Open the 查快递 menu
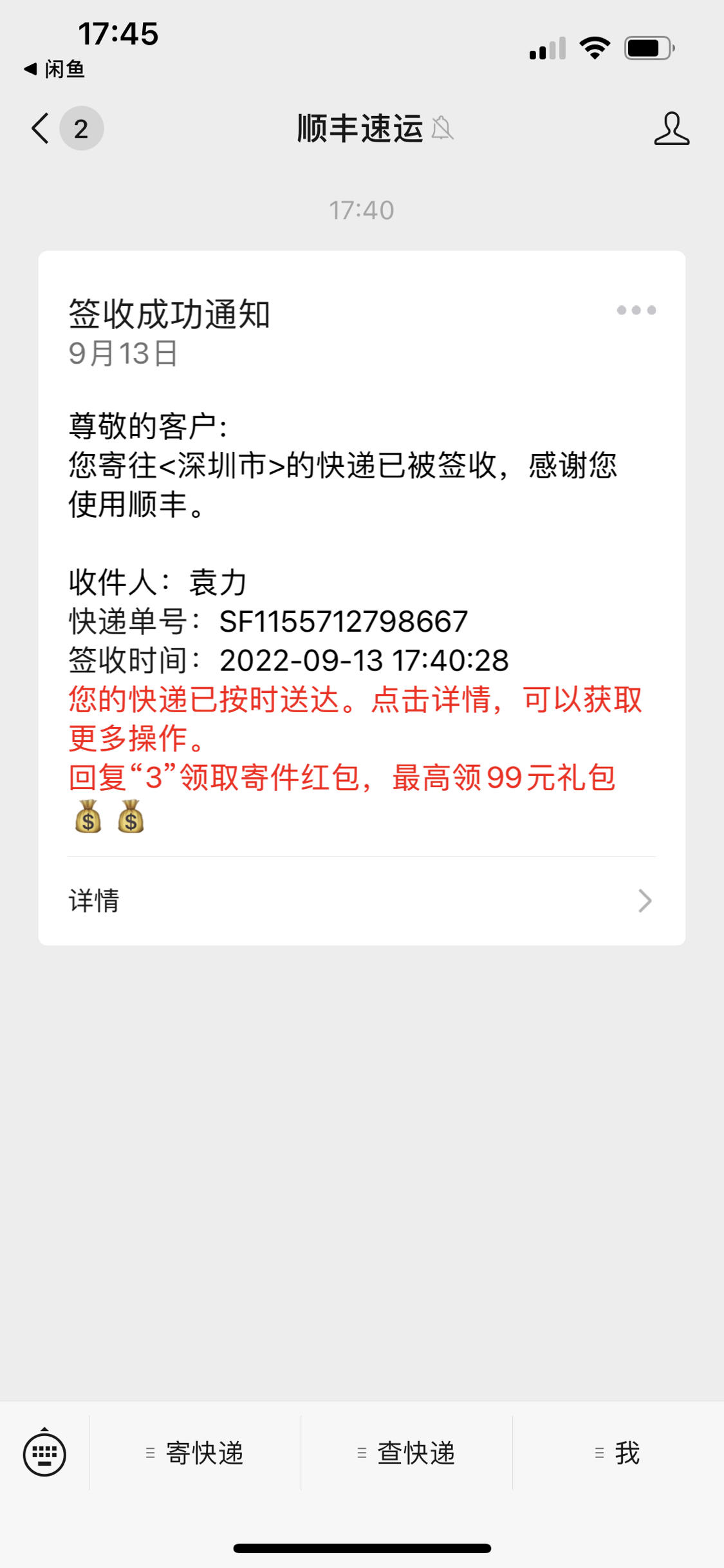 point(407,1453)
